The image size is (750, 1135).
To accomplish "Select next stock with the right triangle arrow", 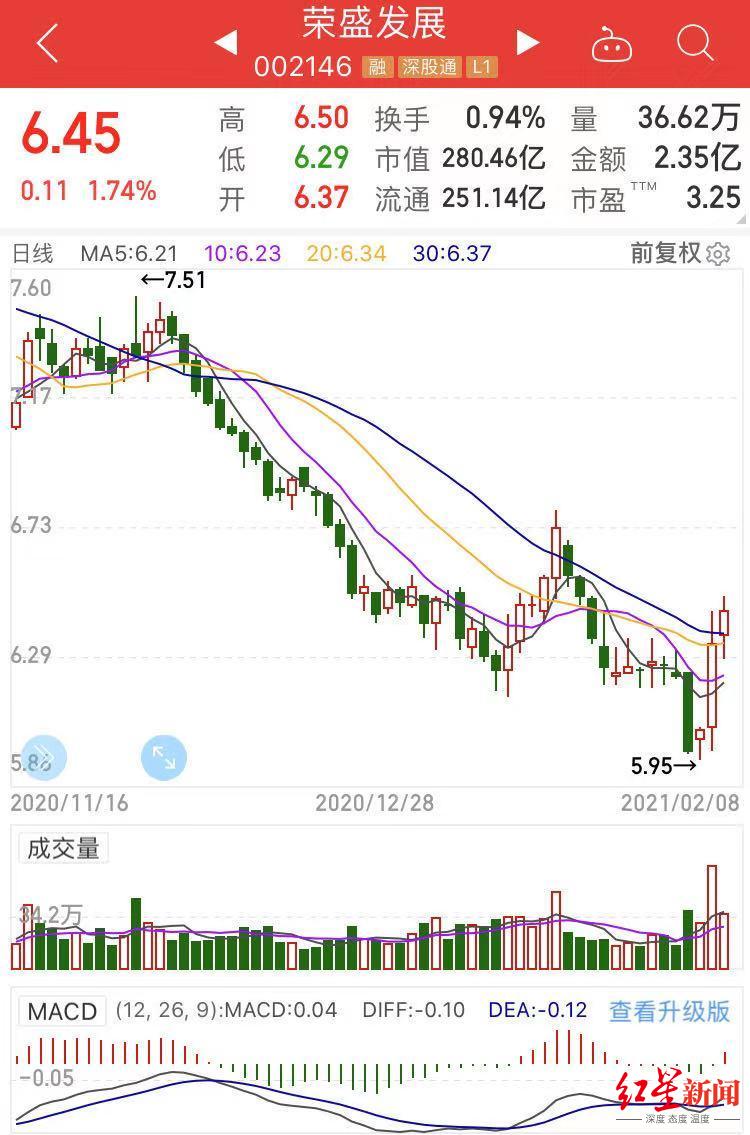I will pos(527,42).
